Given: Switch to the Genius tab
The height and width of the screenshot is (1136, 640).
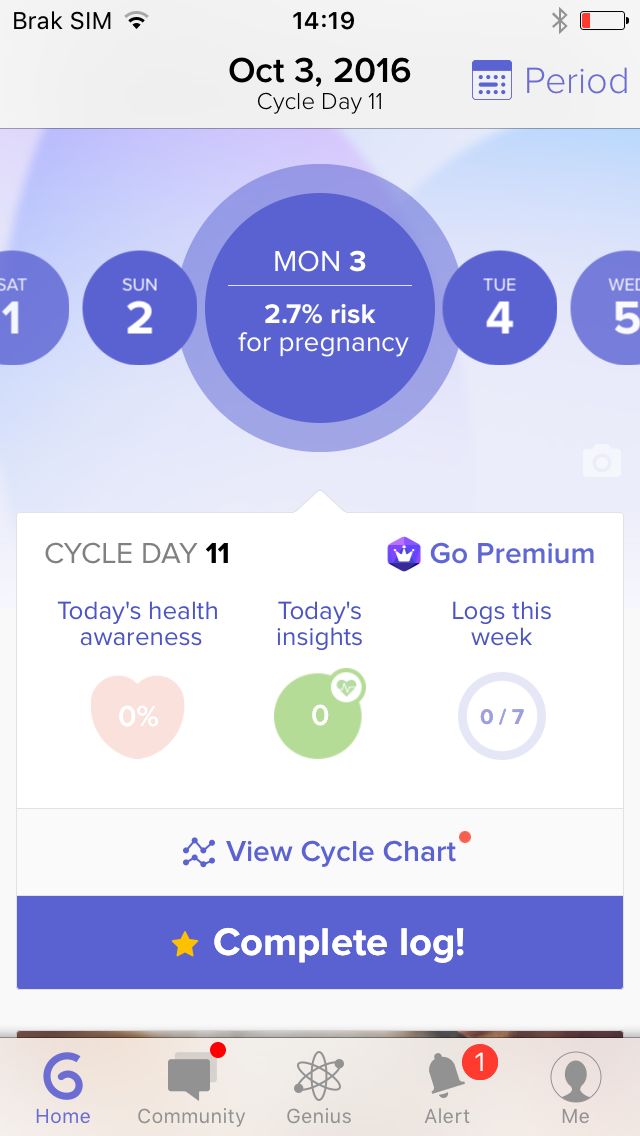Looking at the screenshot, I should pyautogui.click(x=319, y=1085).
